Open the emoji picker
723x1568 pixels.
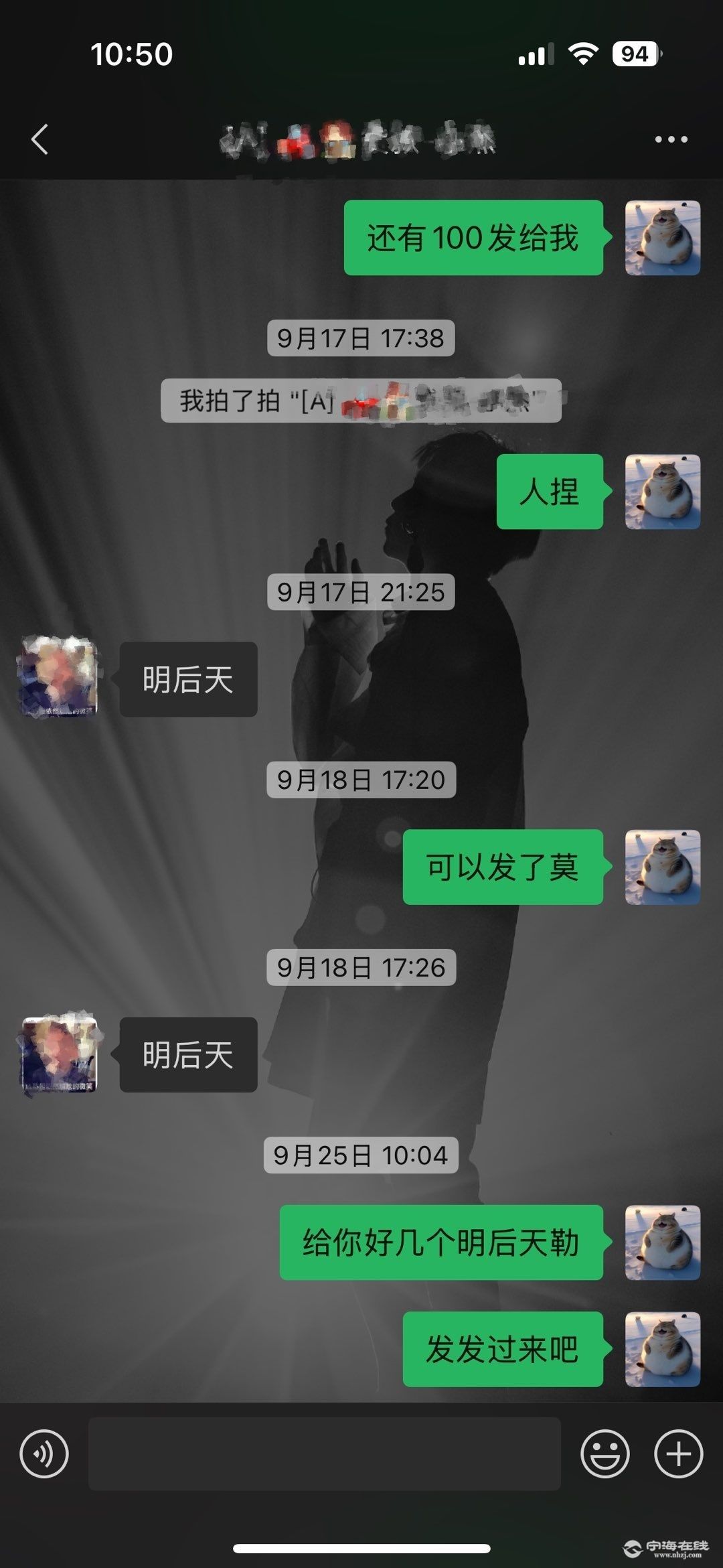pos(605,1453)
